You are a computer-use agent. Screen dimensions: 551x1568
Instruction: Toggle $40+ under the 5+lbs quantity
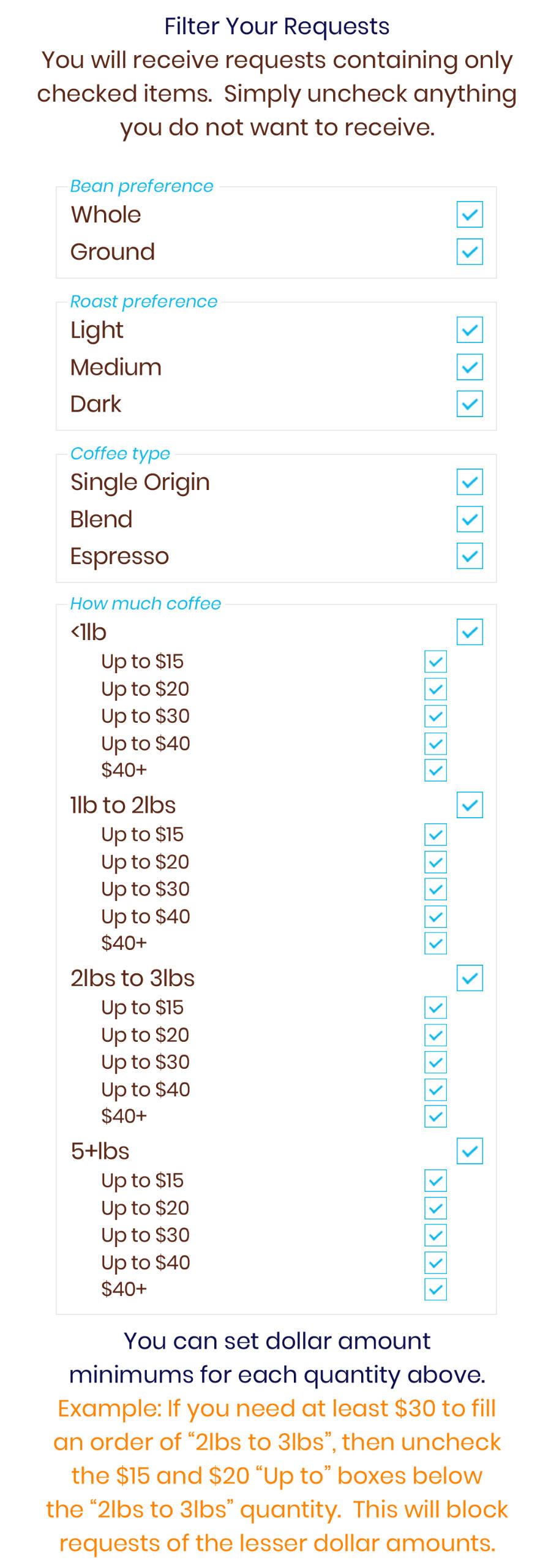(435, 1289)
